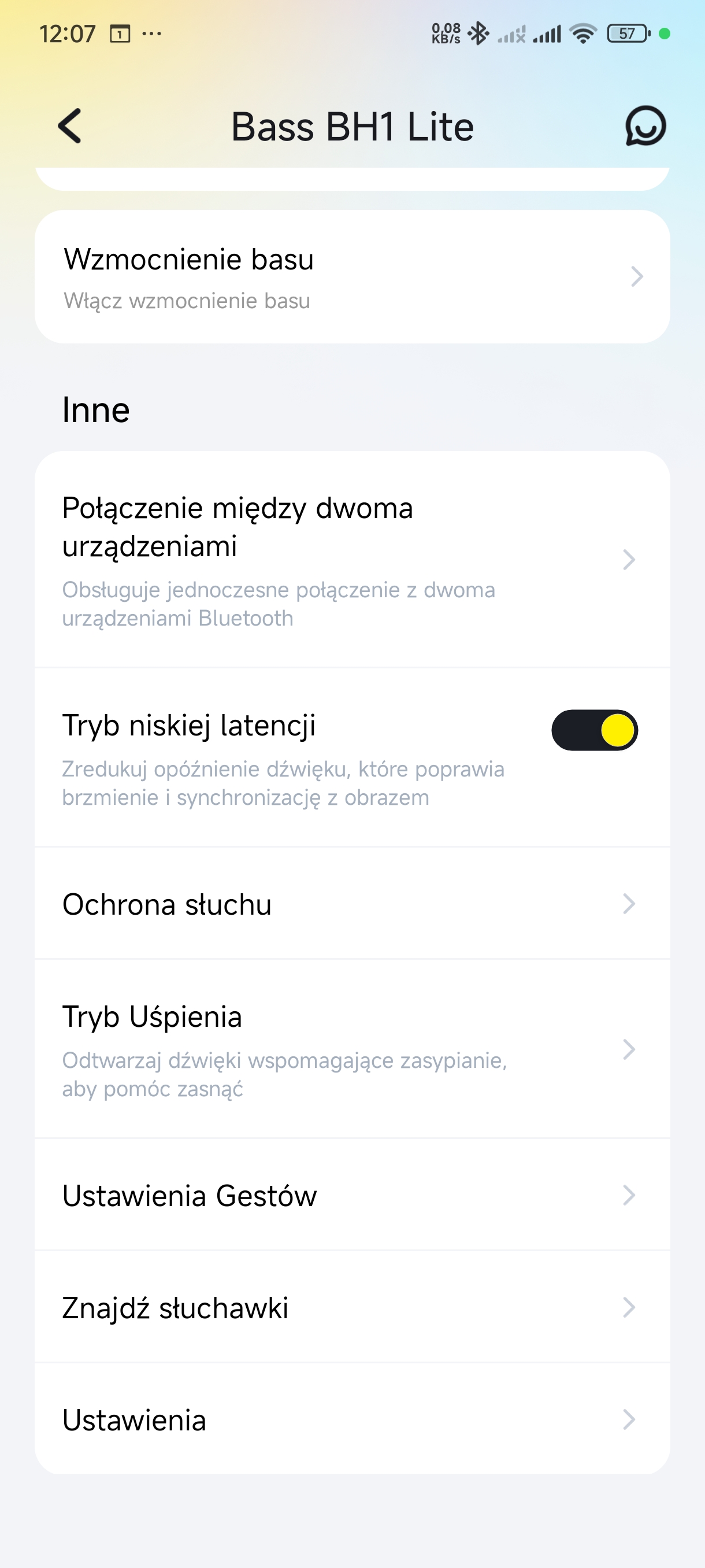Open Tryb Uśpienia
The width and height of the screenshot is (705, 1568).
click(x=351, y=1049)
